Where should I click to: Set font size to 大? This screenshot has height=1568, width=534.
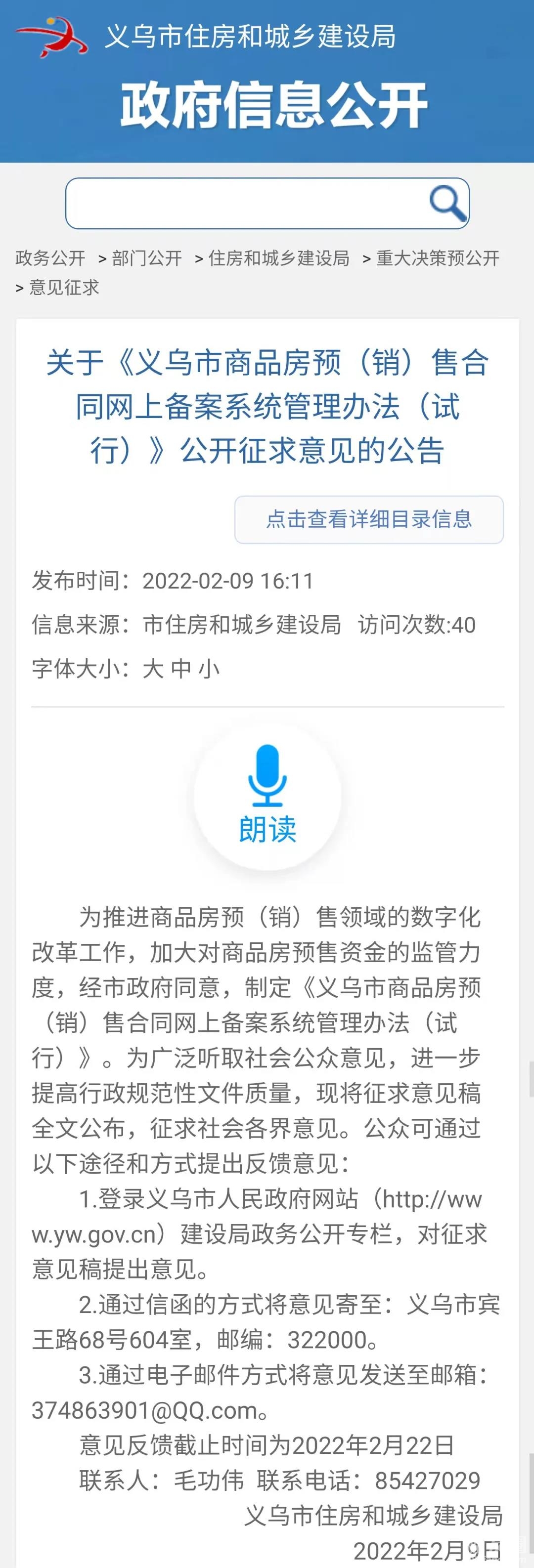tap(153, 669)
